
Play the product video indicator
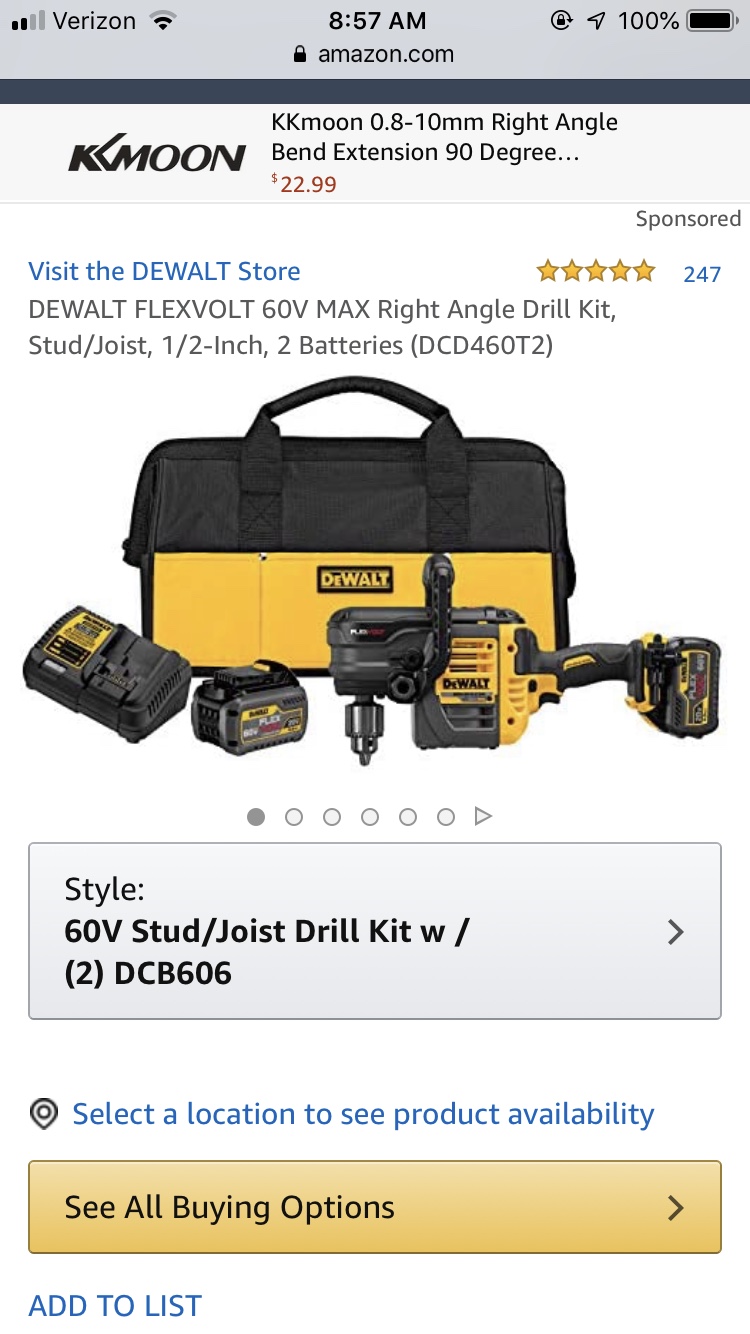point(483,817)
